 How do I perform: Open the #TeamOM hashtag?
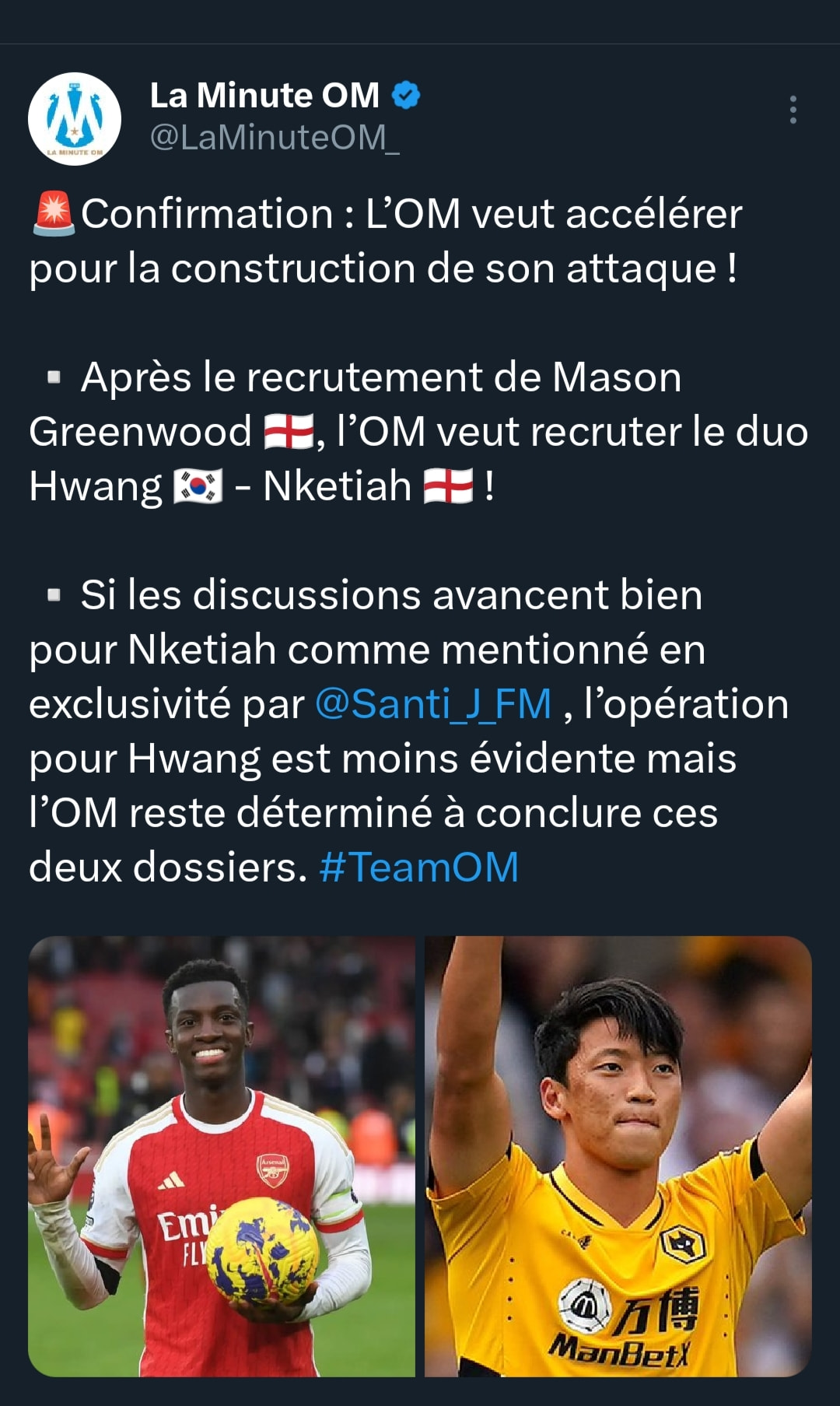coord(419,868)
